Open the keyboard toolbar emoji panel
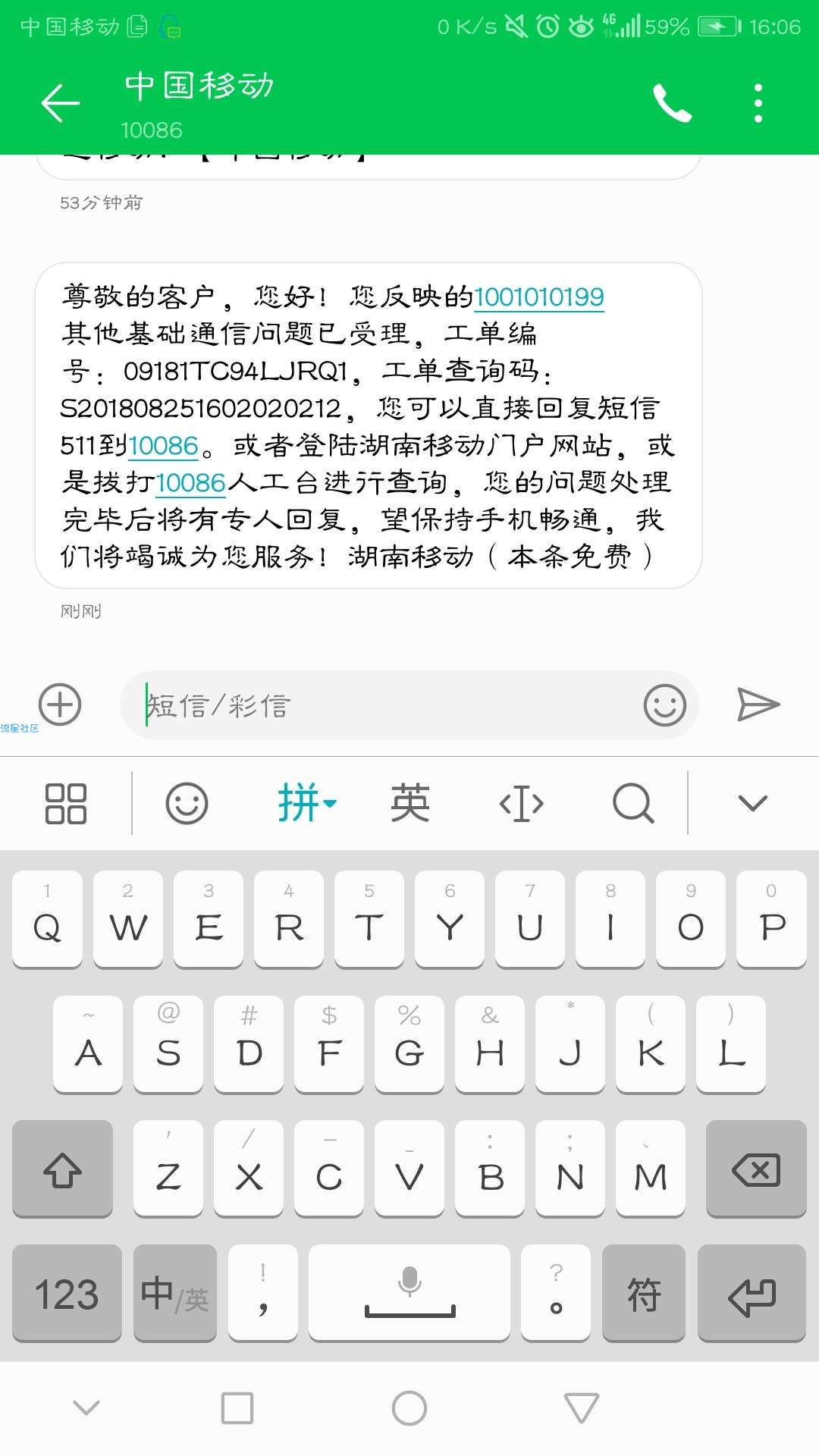 (187, 803)
